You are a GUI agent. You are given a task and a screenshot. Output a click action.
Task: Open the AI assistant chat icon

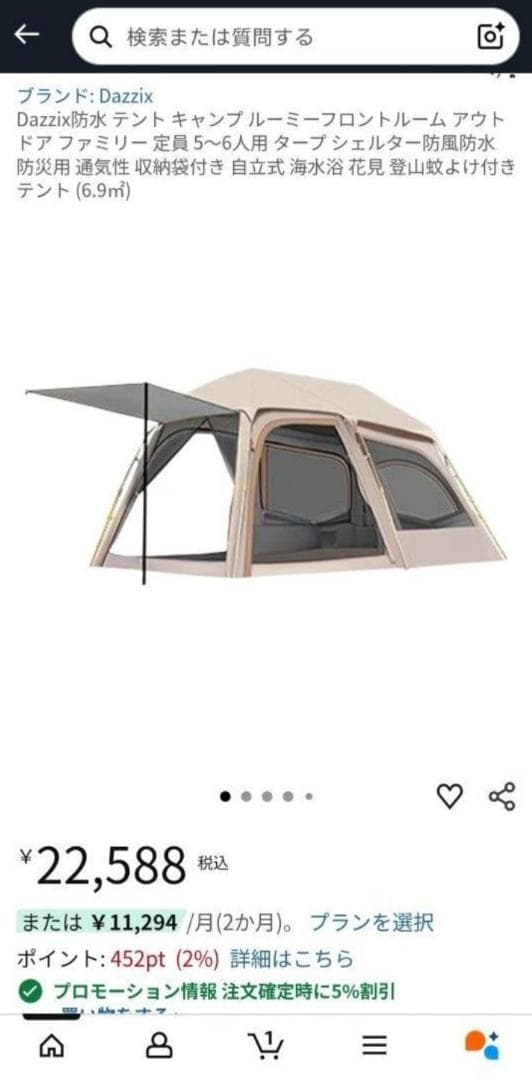pos(482,1044)
